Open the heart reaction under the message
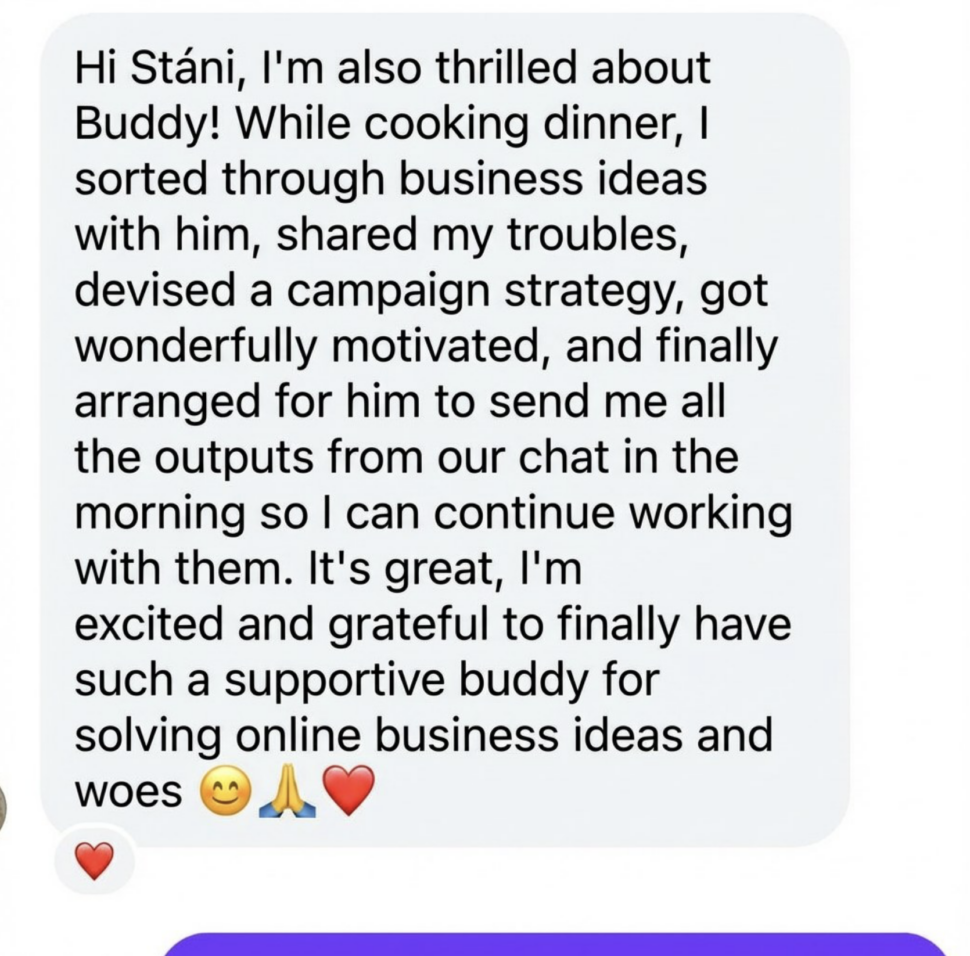This screenshot has height=956, width=970. (x=94, y=861)
